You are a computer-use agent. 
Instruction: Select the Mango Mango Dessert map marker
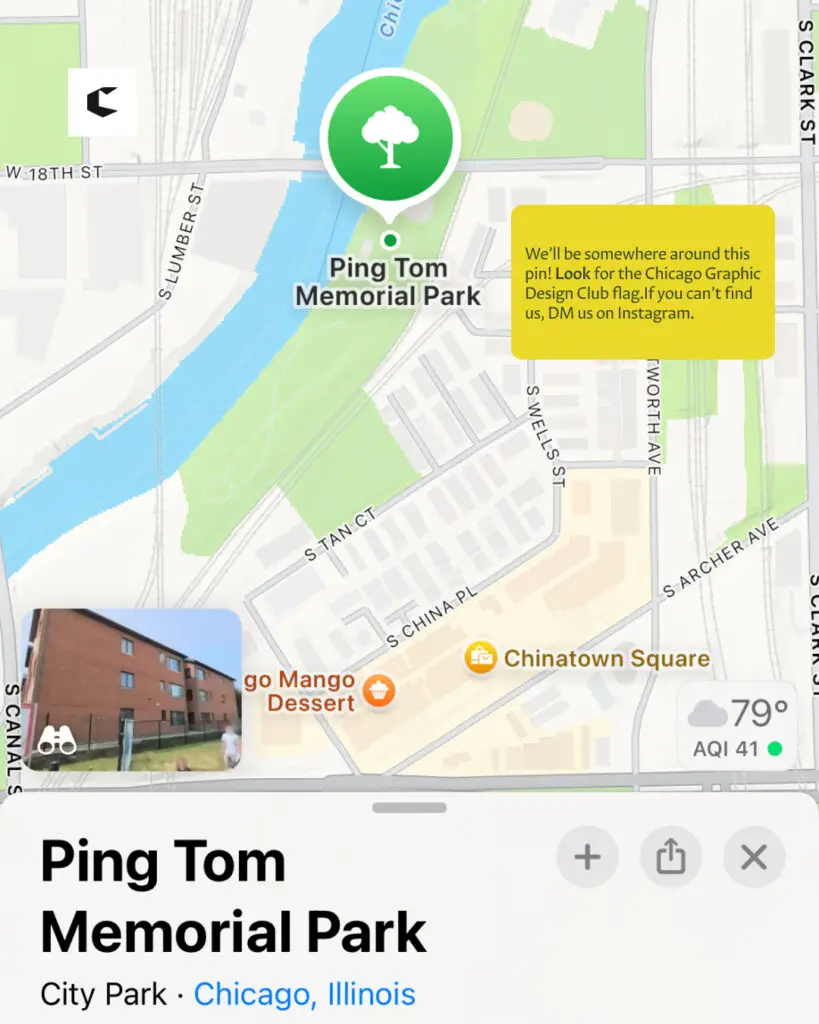point(378,691)
